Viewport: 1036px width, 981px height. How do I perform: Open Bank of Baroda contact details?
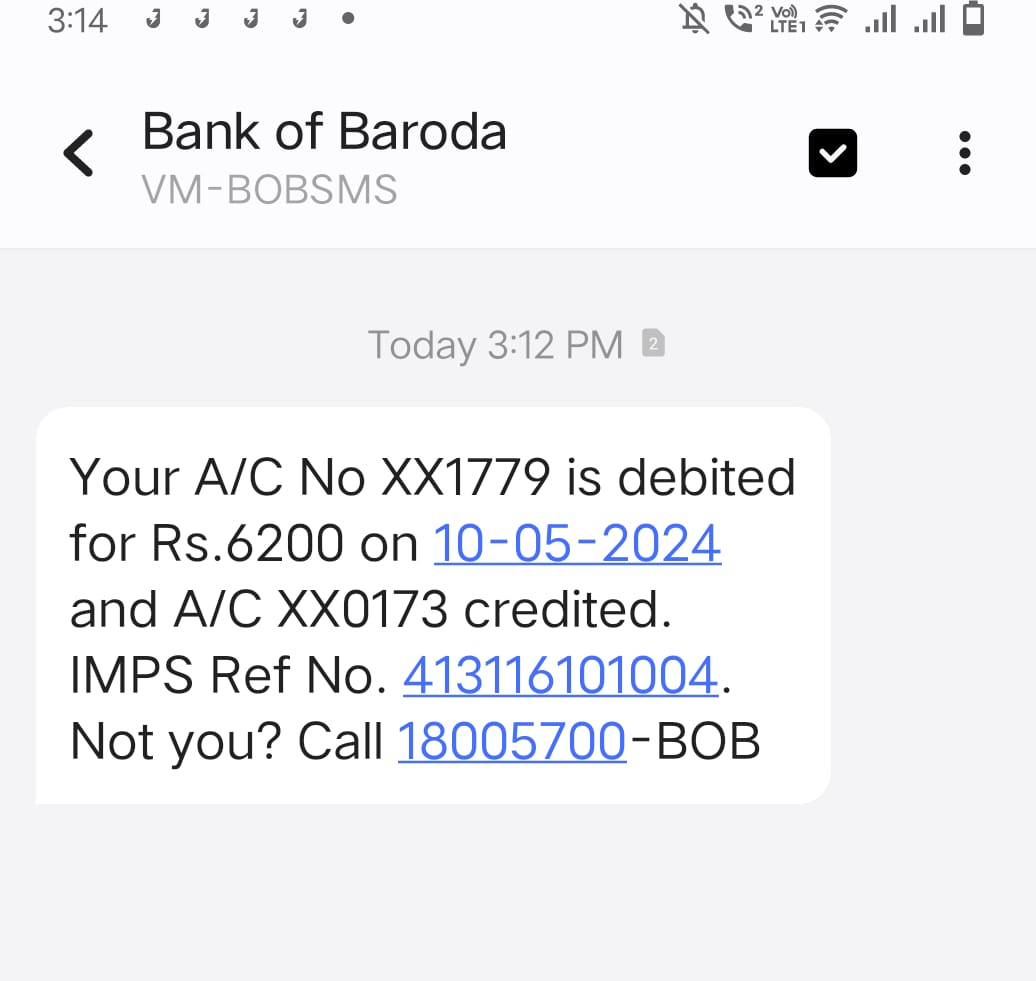pos(324,132)
